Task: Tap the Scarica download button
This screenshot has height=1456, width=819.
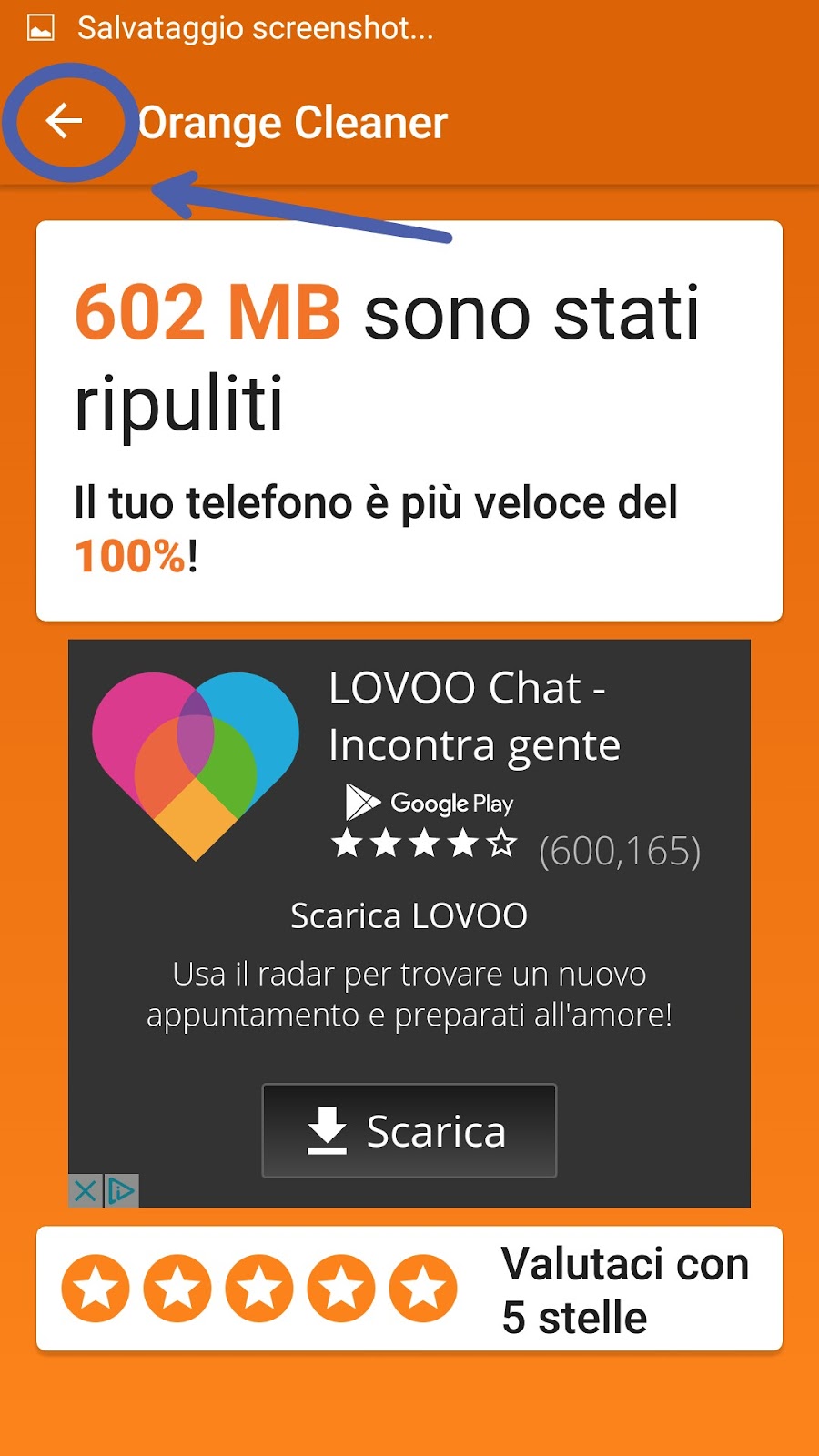Action: (409, 1130)
